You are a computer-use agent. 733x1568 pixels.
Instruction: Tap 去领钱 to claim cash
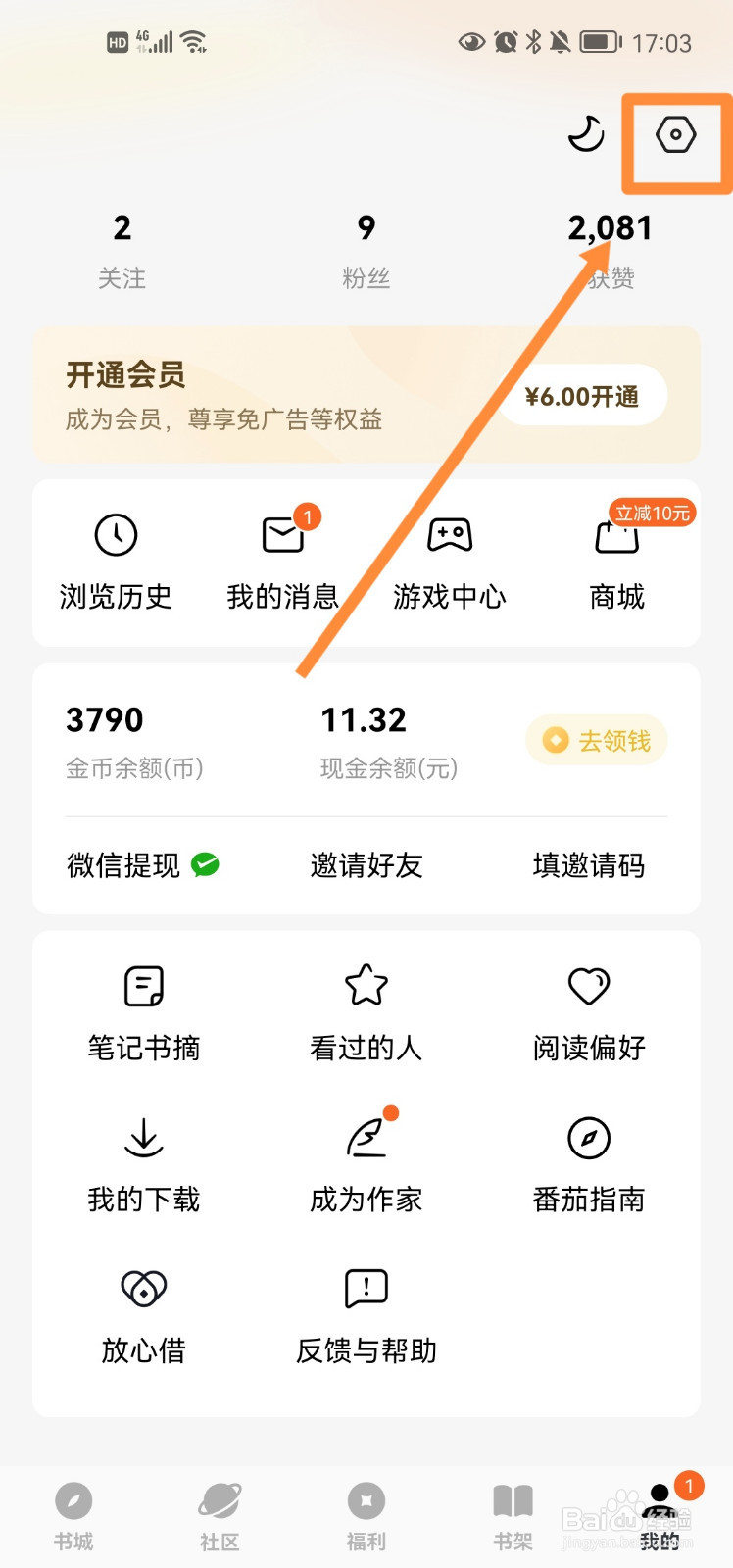pos(596,741)
